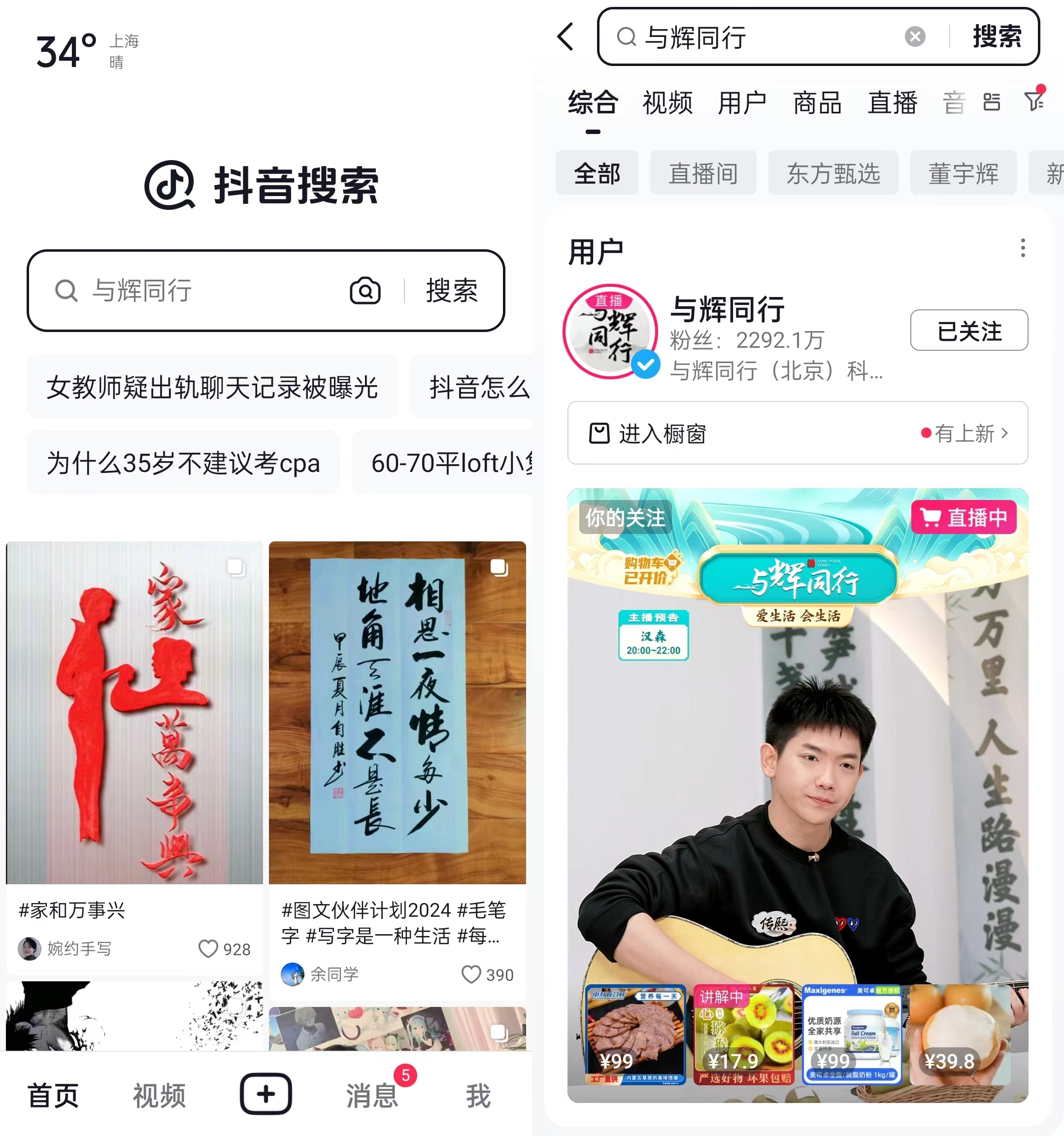Clear the search text with the X icon

[915, 36]
